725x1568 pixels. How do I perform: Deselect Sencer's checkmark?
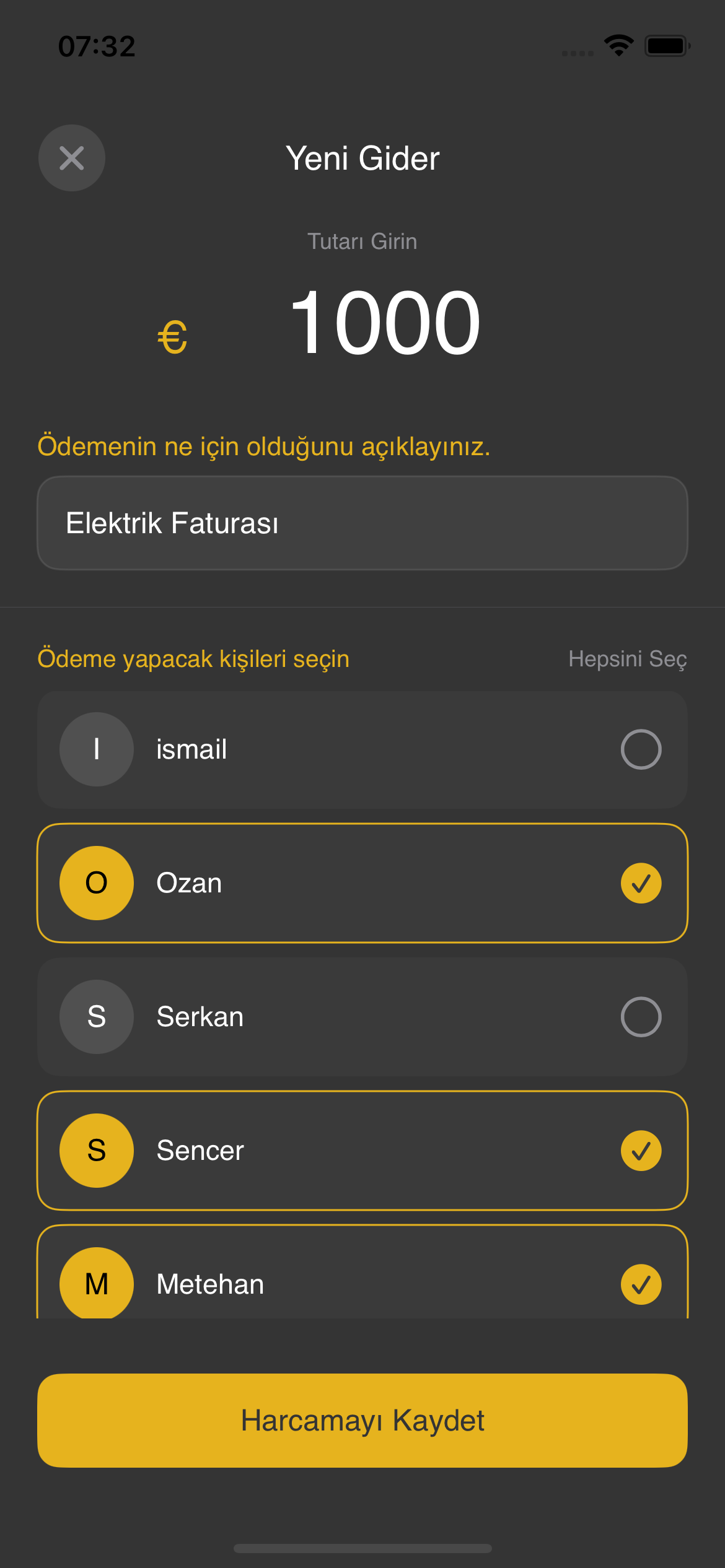click(x=641, y=1150)
